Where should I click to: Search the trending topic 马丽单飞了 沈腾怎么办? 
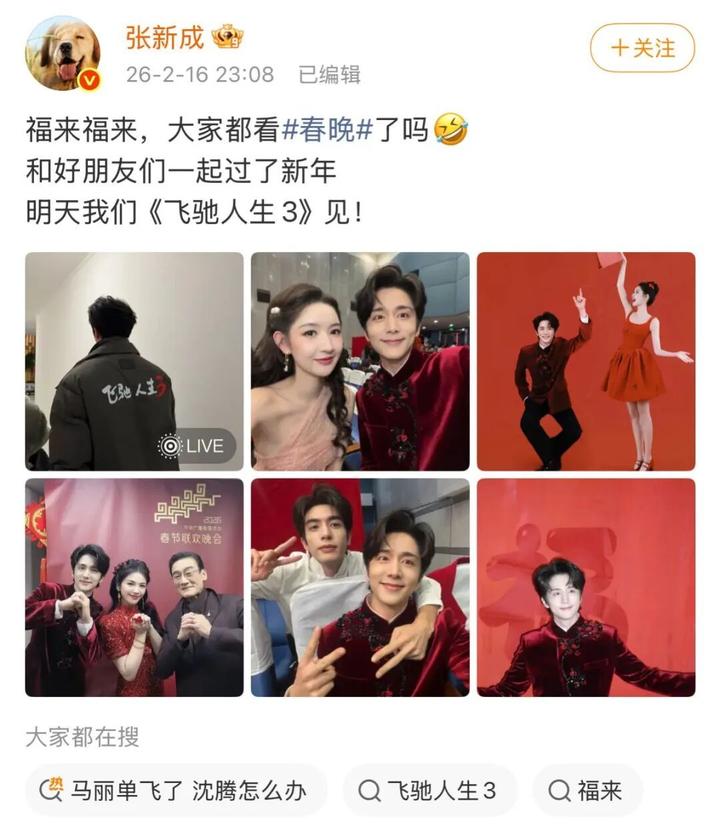click(175, 791)
